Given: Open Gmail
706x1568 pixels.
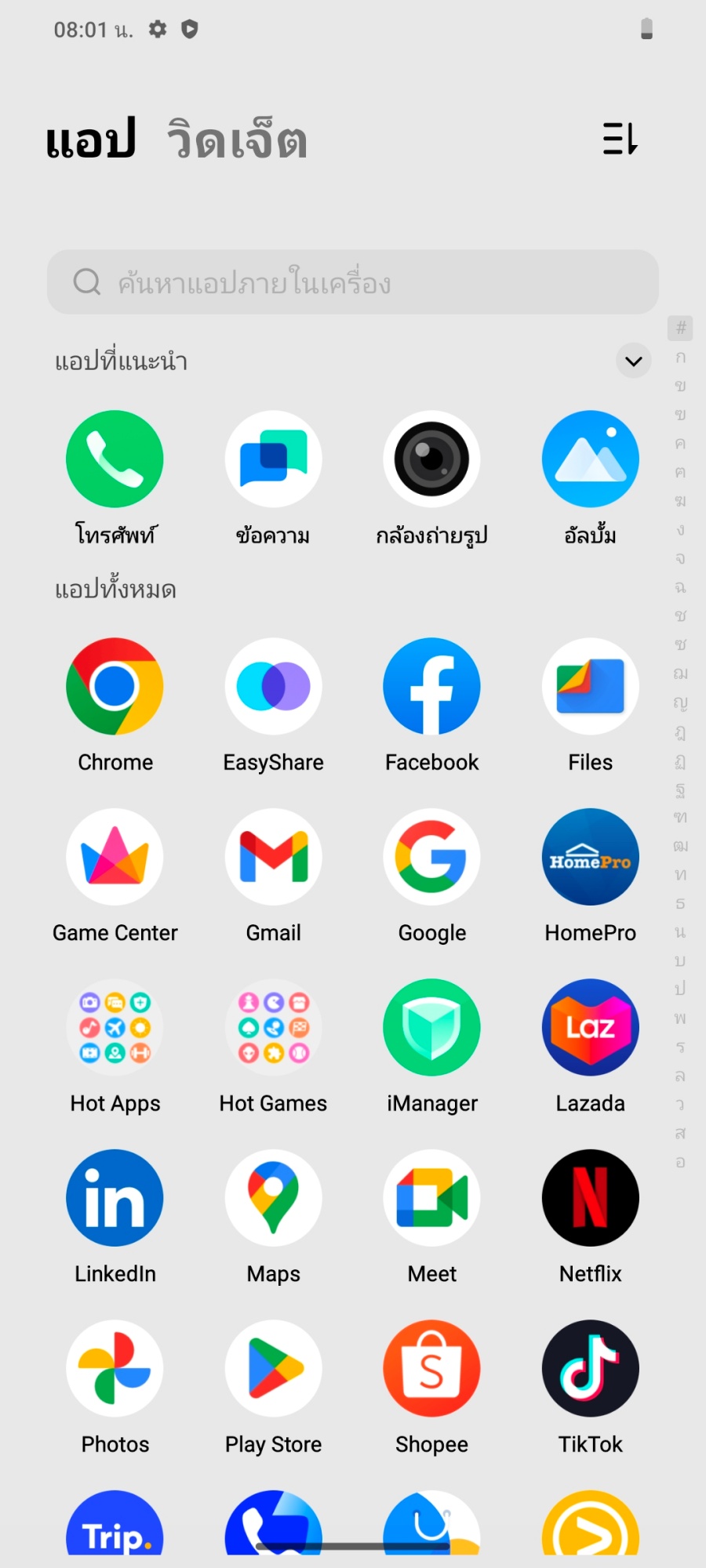Looking at the screenshot, I should [x=273, y=857].
